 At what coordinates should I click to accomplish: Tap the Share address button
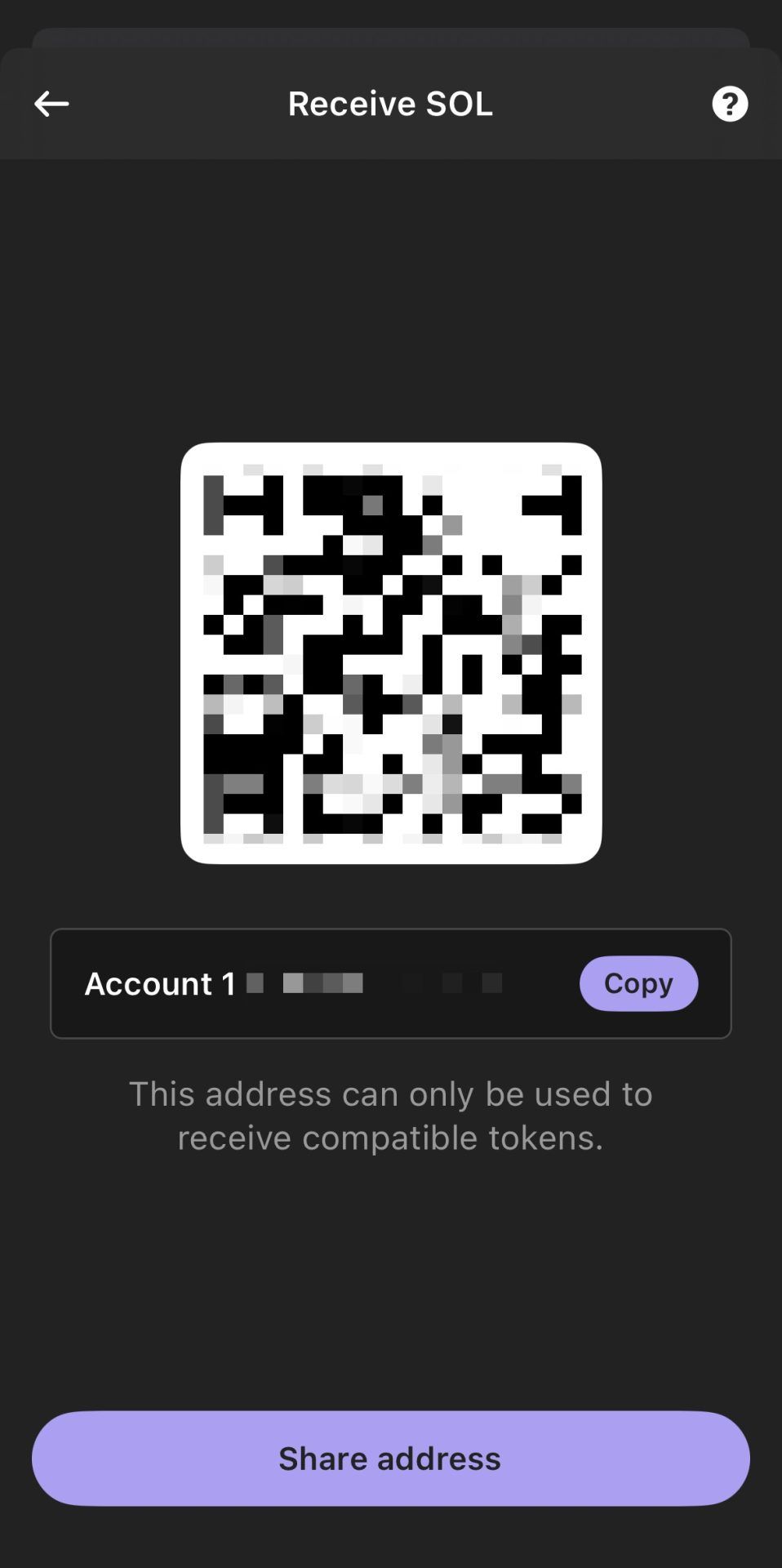pos(390,1459)
